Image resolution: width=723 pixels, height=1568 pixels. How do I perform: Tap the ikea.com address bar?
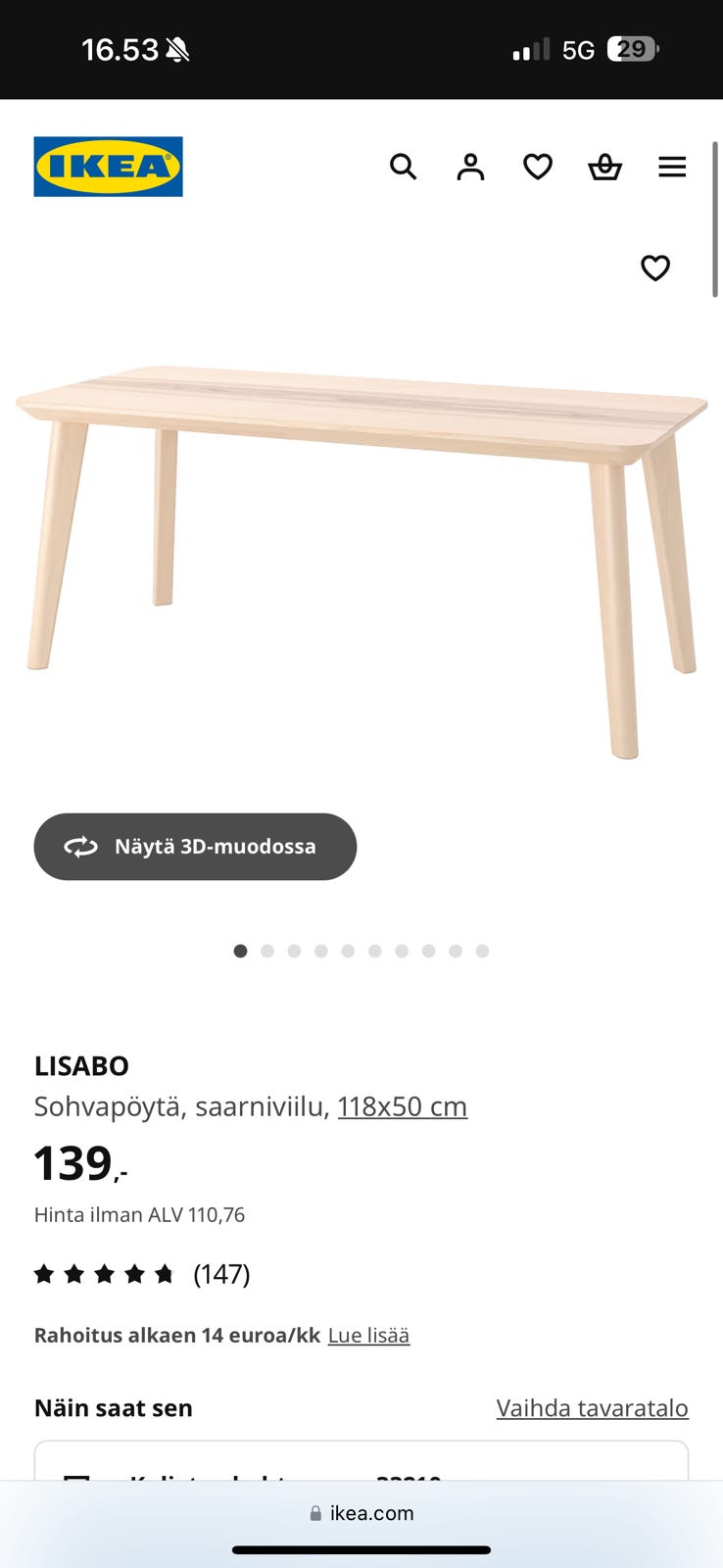(x=361, y=1513)
